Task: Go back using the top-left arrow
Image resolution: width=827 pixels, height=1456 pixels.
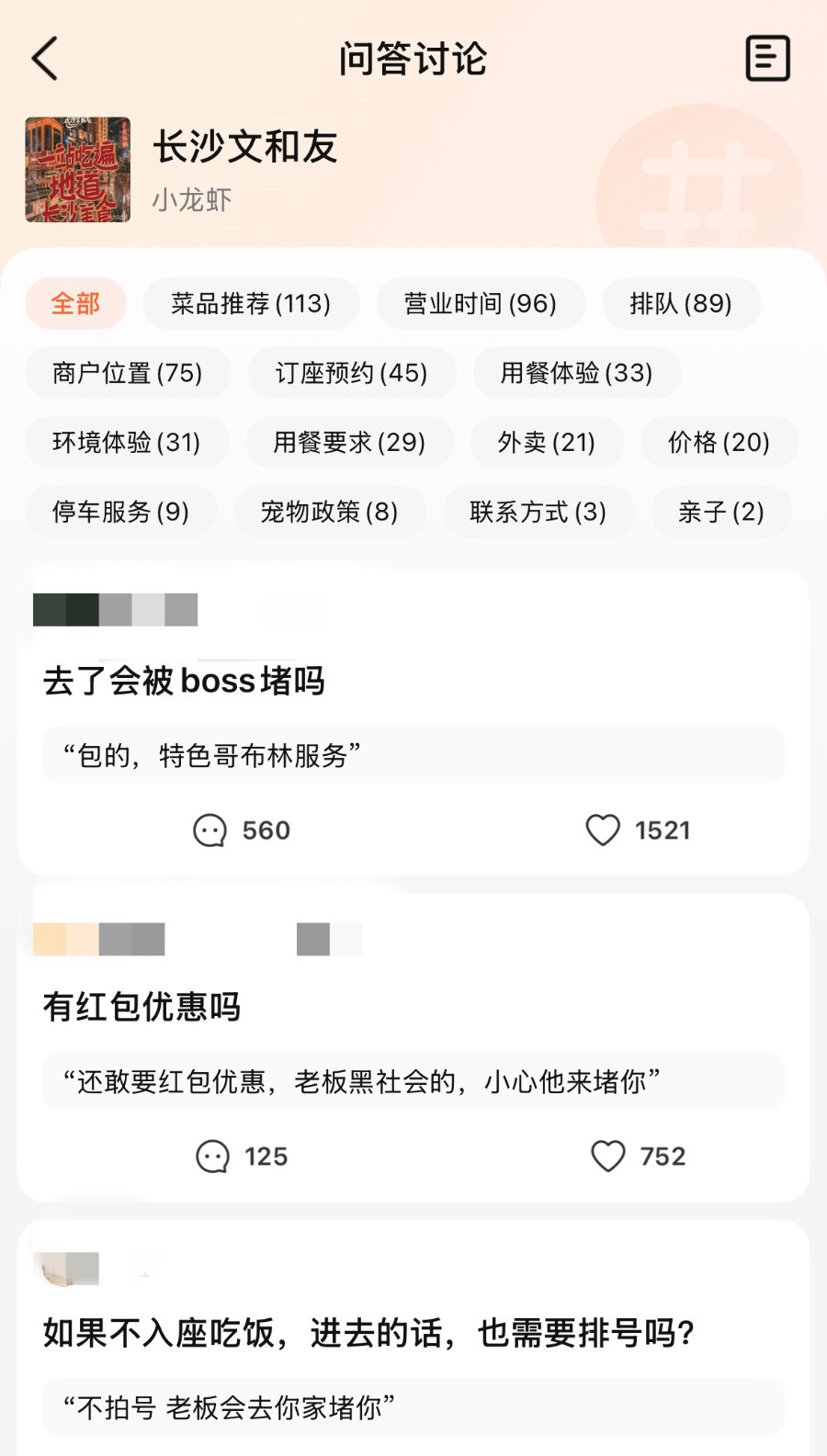Action: tap(45, 59)
